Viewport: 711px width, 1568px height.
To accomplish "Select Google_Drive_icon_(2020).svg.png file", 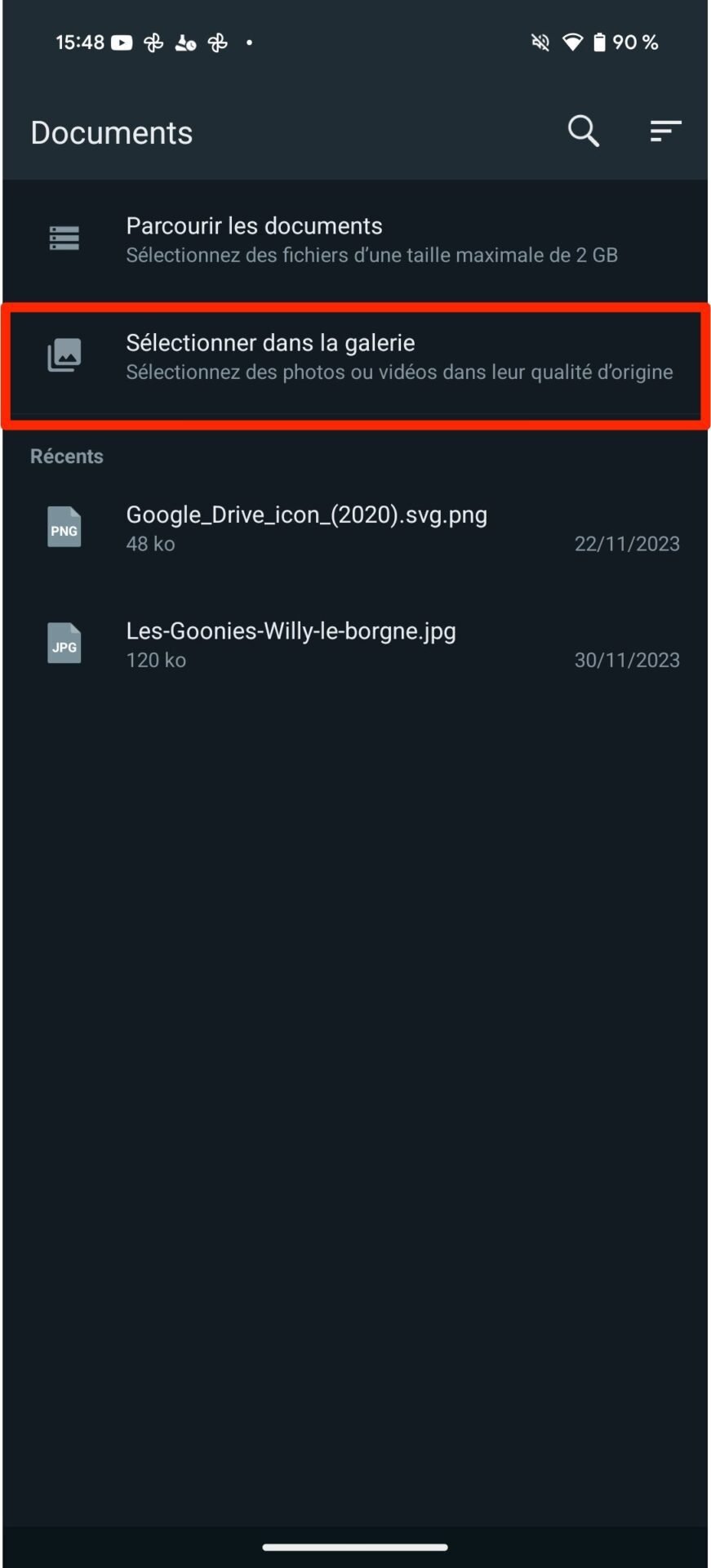I will click(355, 528).
